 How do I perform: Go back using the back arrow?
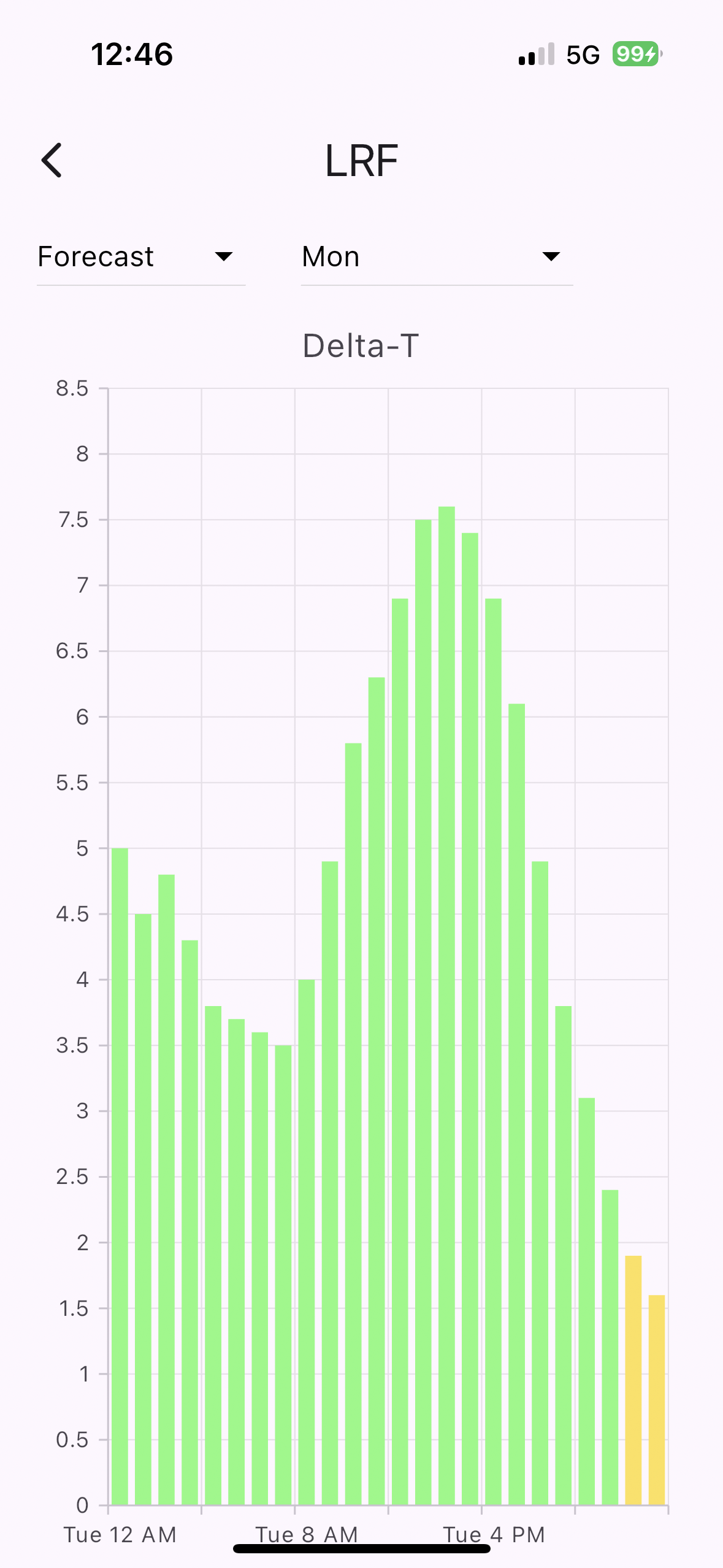click(x=52, y=161)
